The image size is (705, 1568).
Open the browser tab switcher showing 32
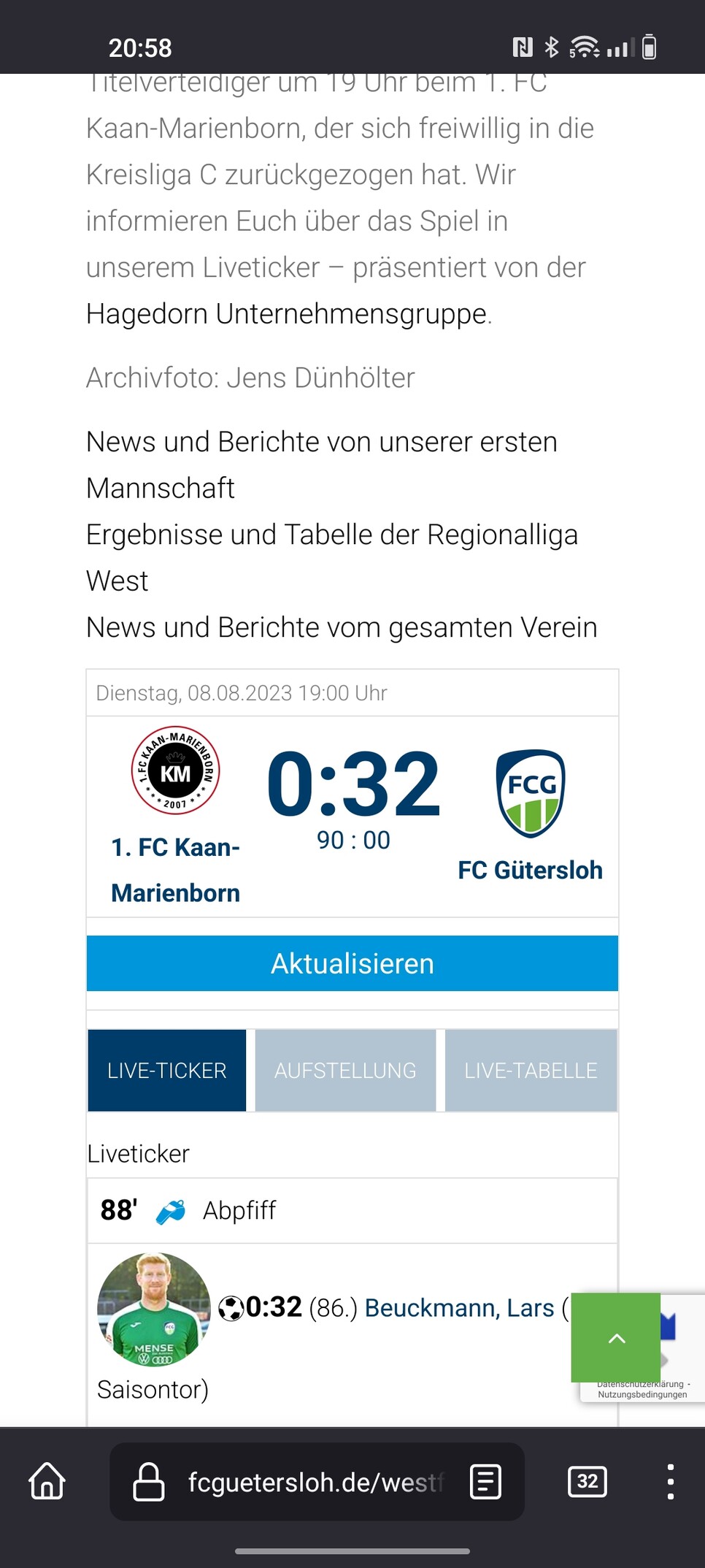(x=587, y=1482)
